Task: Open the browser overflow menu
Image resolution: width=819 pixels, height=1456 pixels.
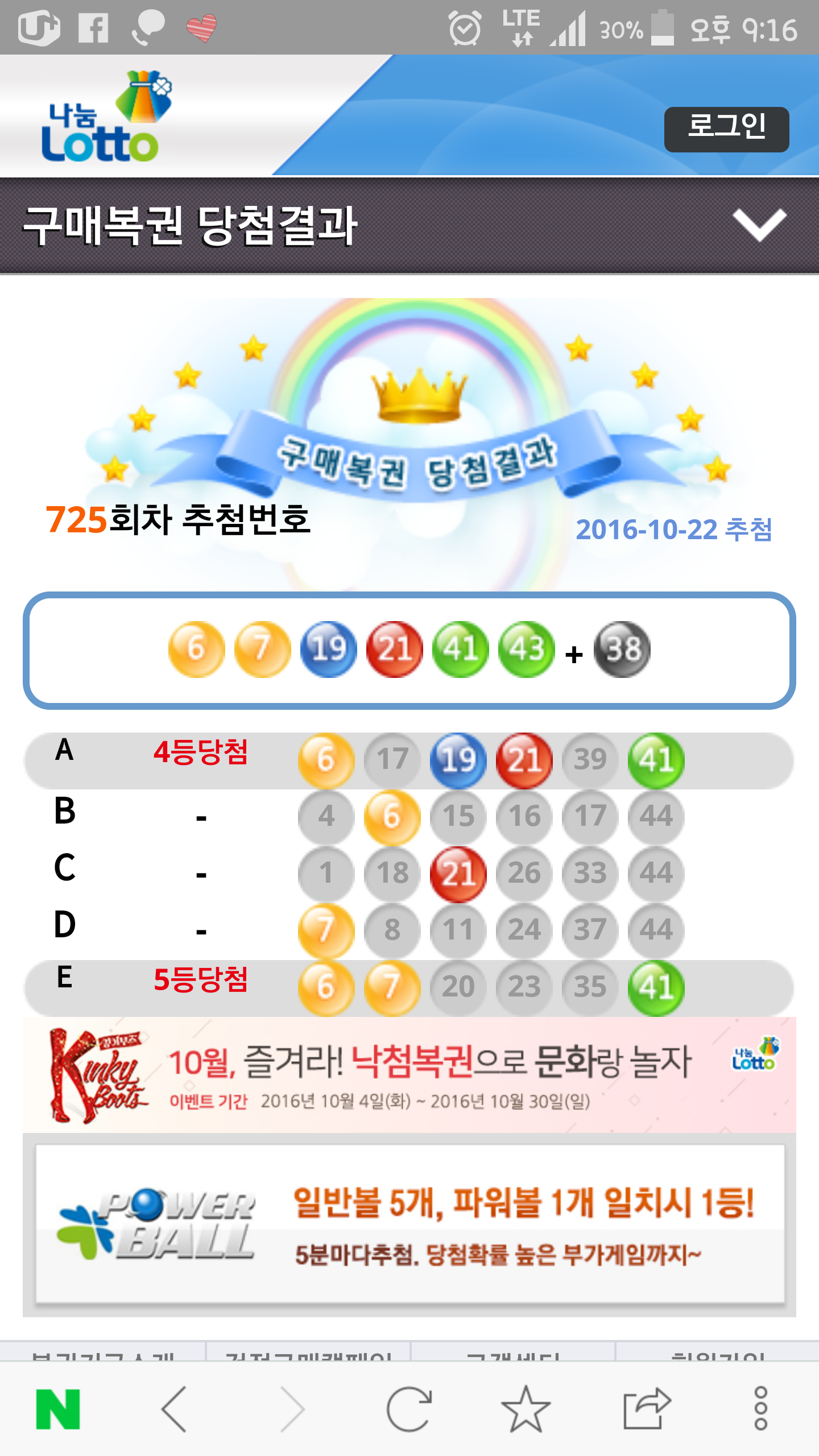Action: click(760, 1409)
